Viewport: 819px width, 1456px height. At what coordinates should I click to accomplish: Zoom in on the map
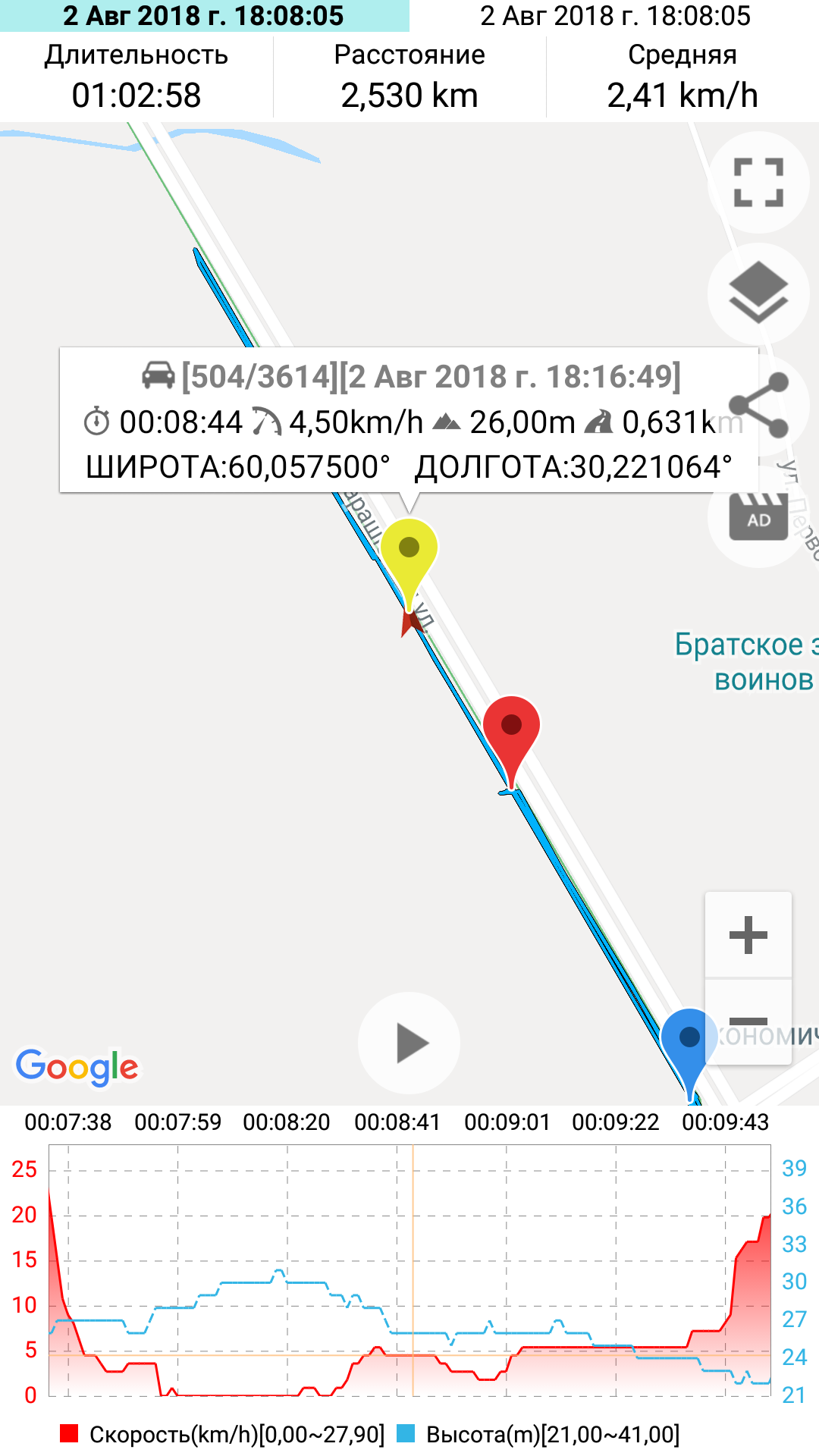point(748,934)
